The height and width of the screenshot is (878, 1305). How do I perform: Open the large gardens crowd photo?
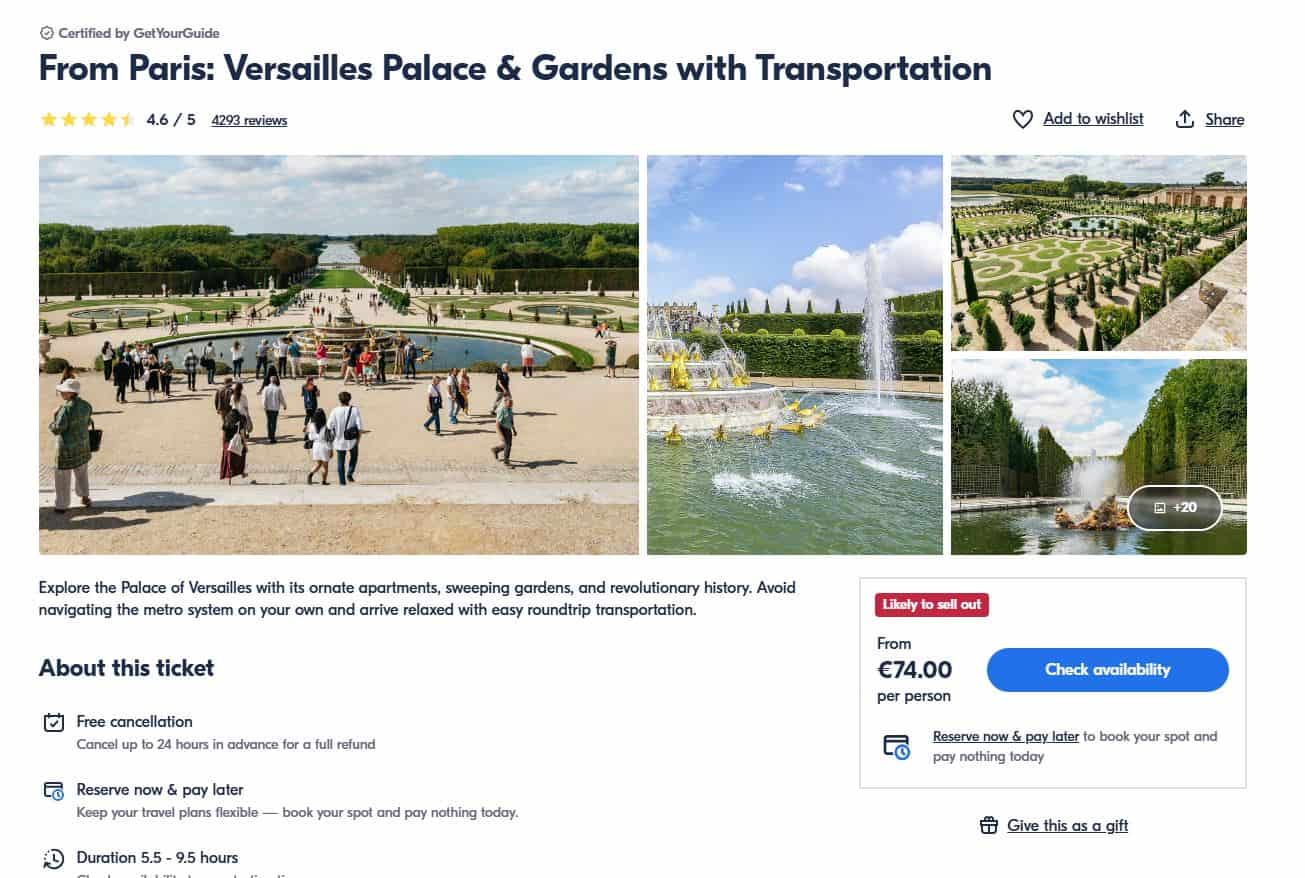[338, 354]
